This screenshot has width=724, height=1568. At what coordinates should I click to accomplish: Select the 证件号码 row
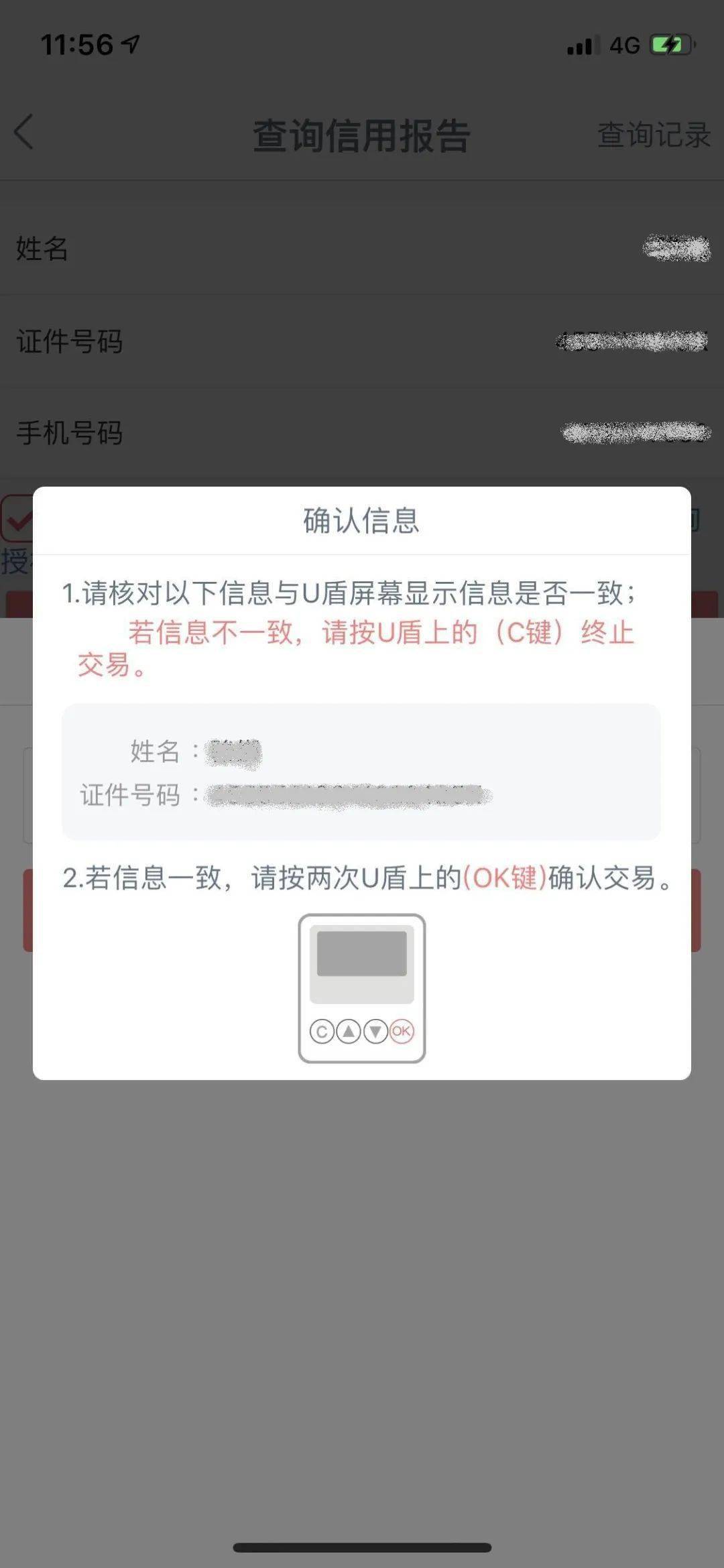tap(362, 341)
